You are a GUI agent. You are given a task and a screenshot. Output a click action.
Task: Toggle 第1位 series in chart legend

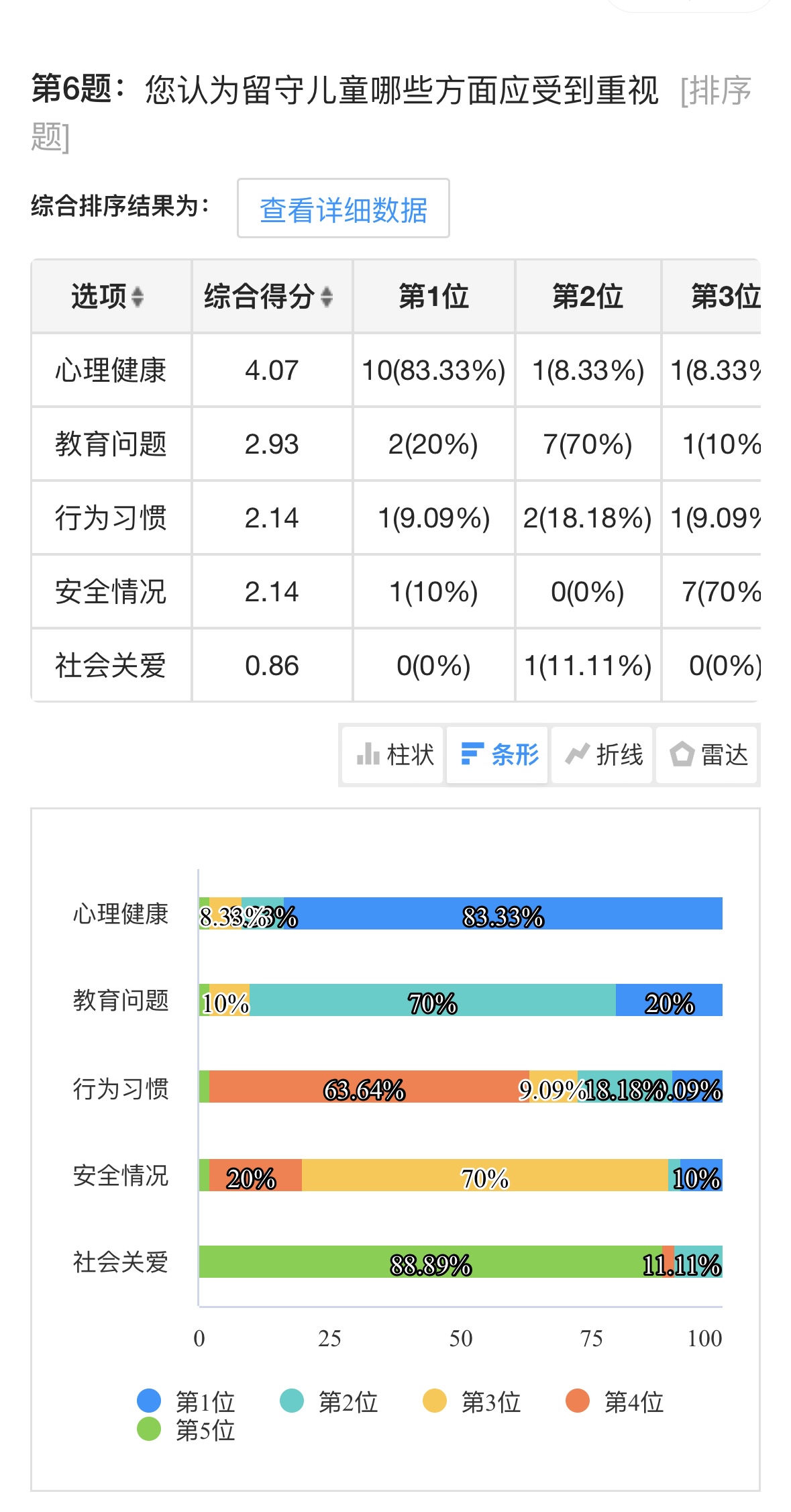[x=186, y=1401]
